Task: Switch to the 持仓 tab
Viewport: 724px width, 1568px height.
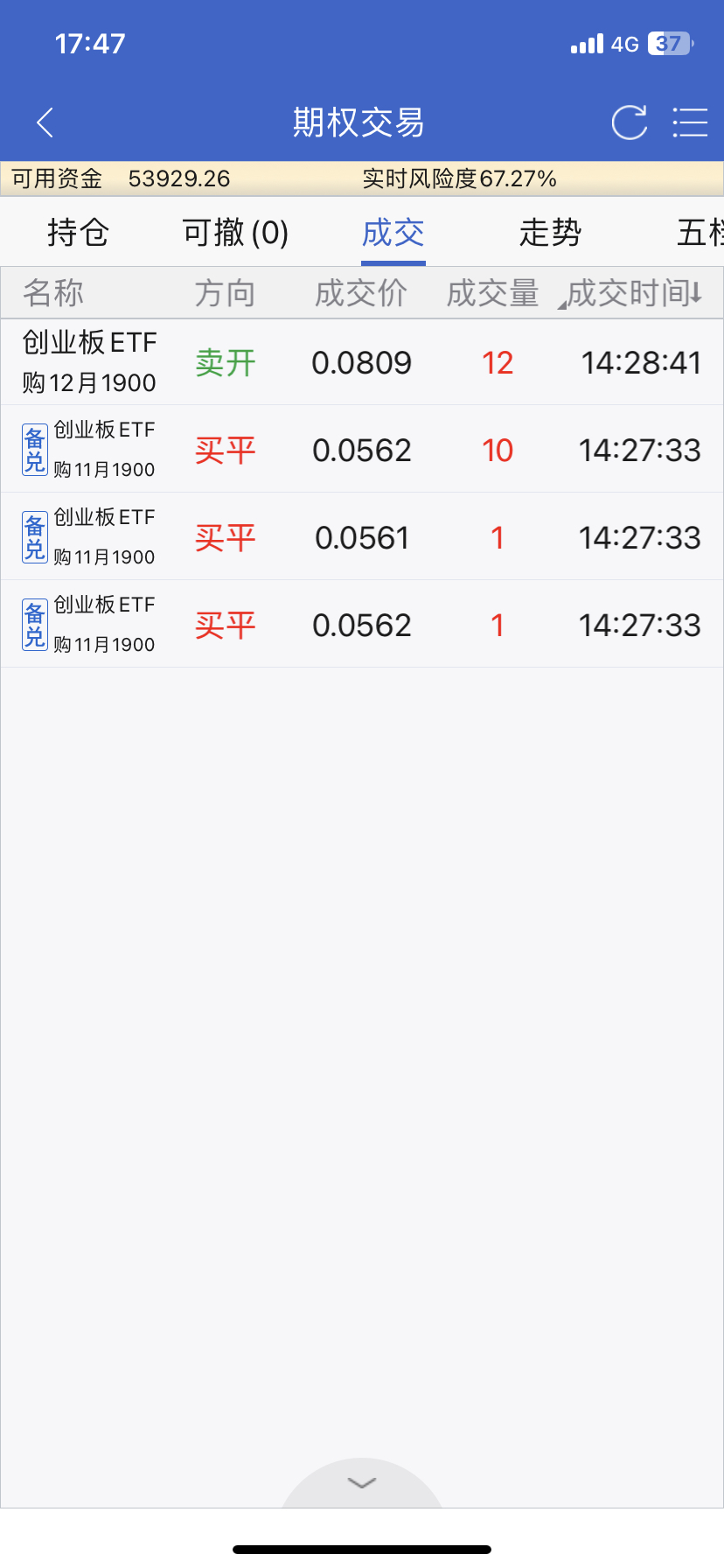Action: click(78, 233)
